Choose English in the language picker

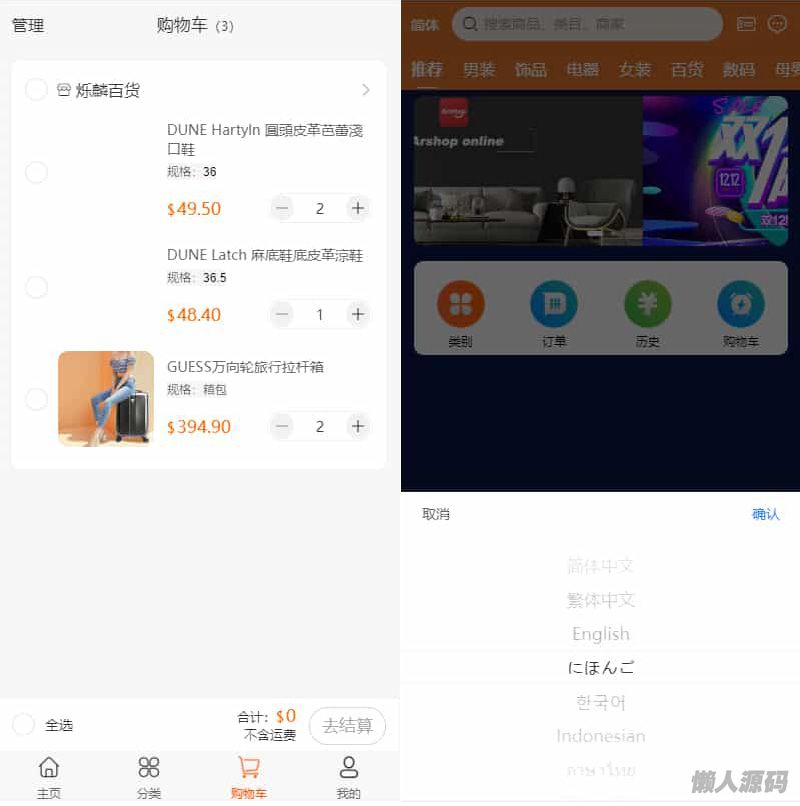coord(600,634)
